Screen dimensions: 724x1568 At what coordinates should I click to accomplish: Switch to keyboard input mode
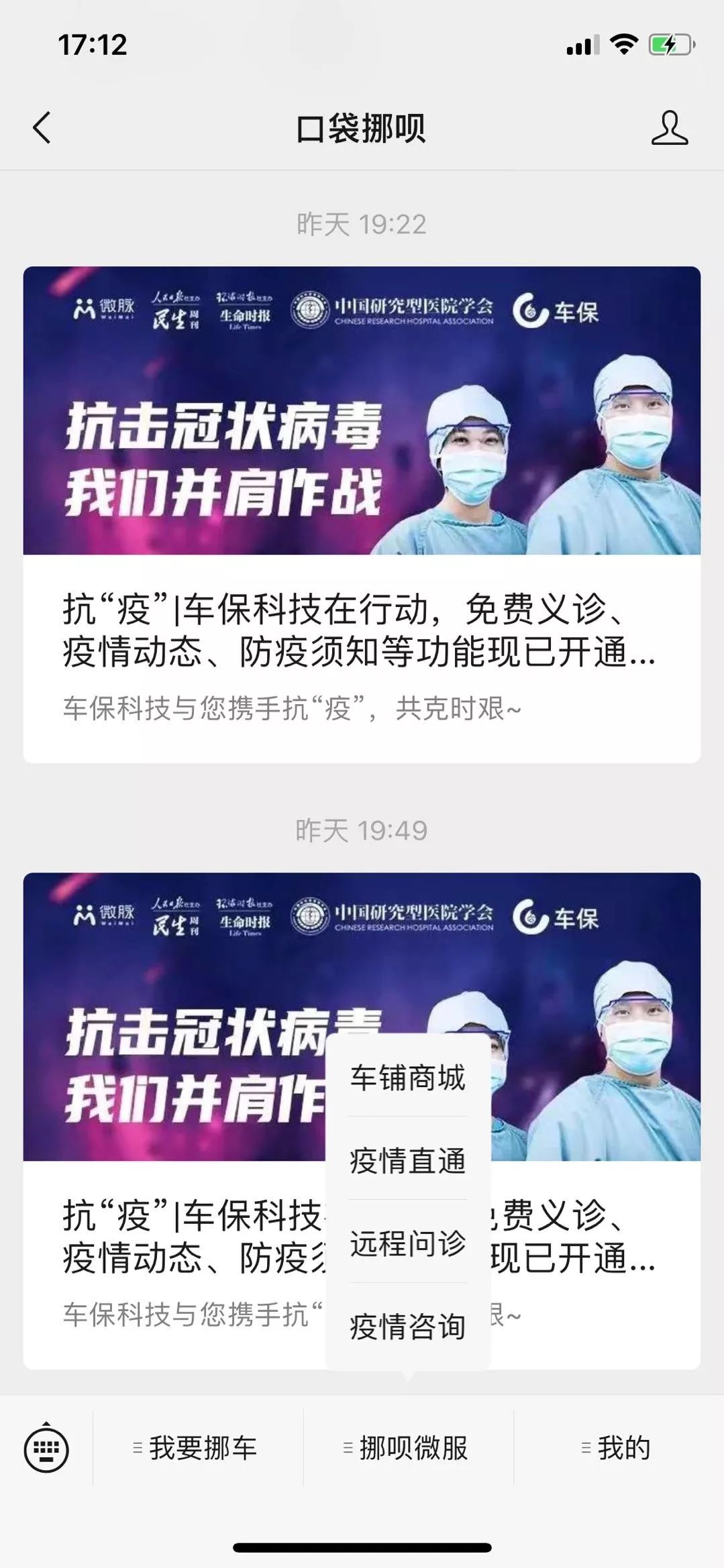(46, 1449)
